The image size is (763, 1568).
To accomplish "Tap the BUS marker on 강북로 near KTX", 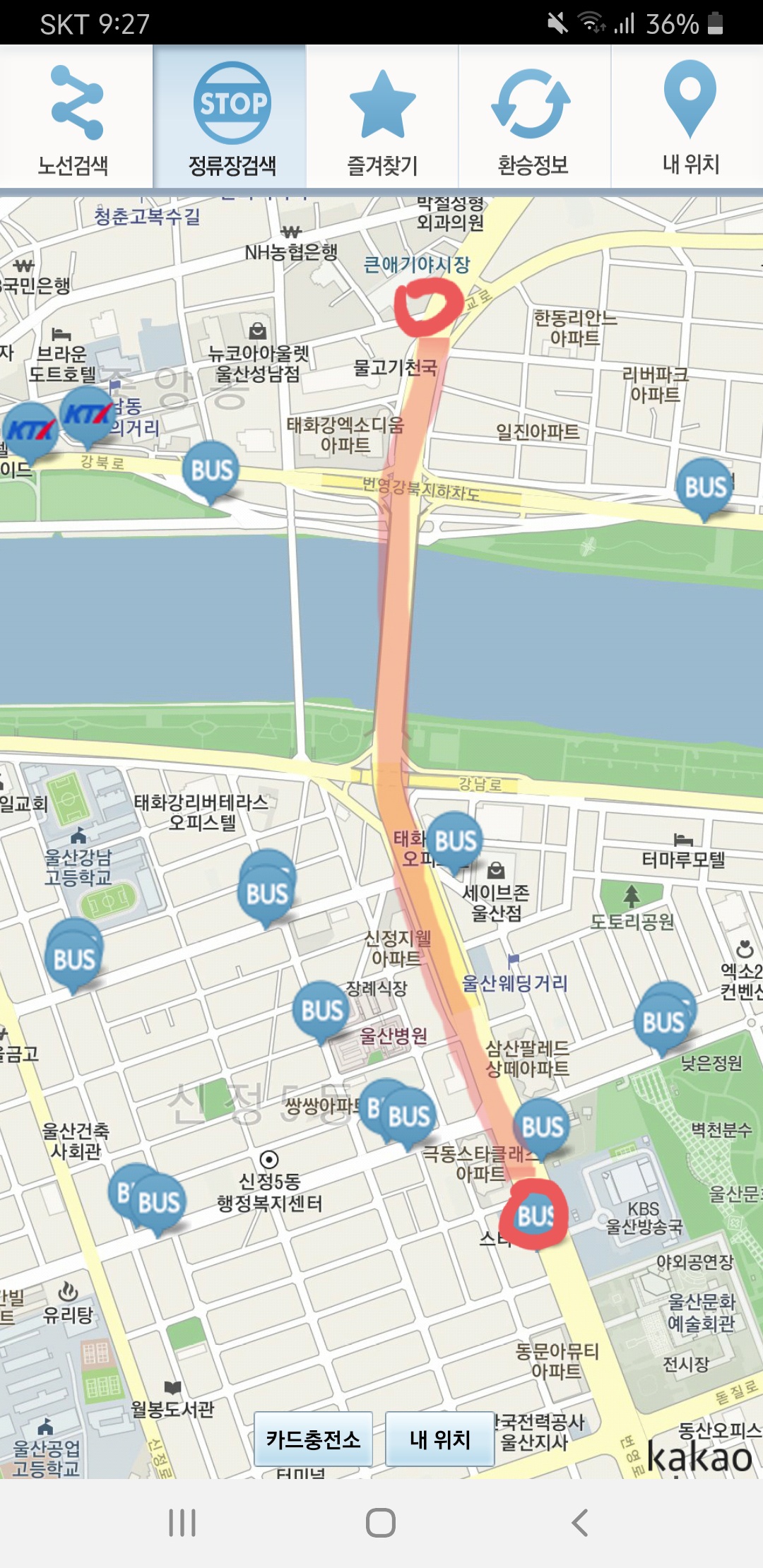I will point(211,471).
